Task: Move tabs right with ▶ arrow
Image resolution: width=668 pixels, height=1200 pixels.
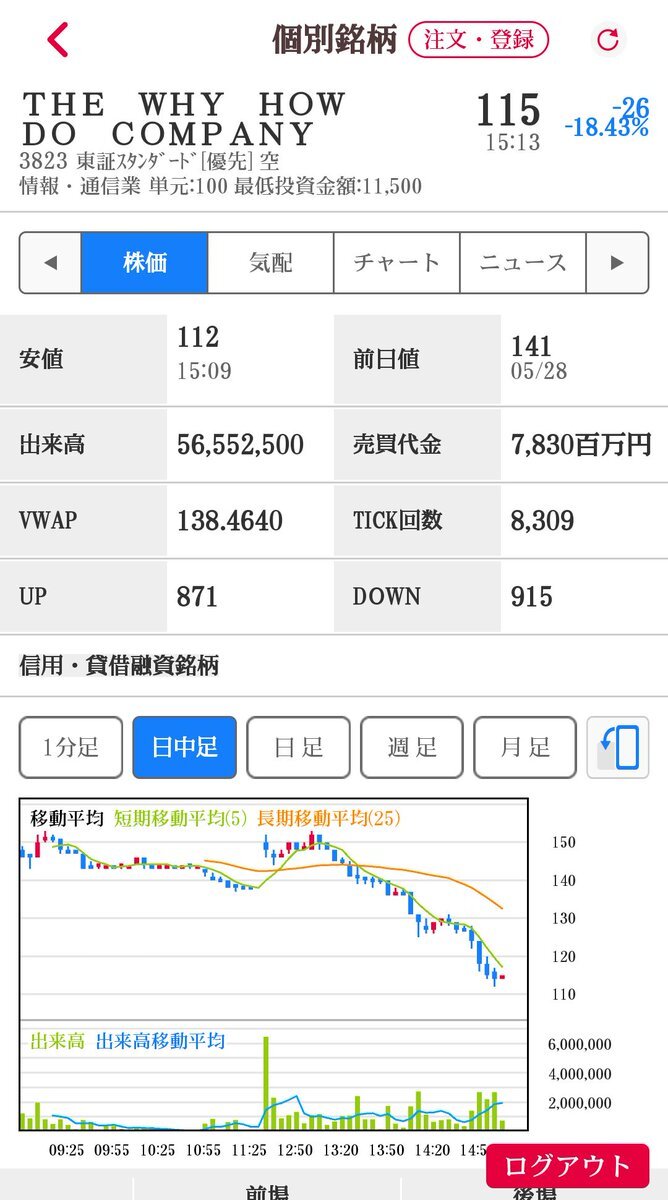Action: pos(617,263)
